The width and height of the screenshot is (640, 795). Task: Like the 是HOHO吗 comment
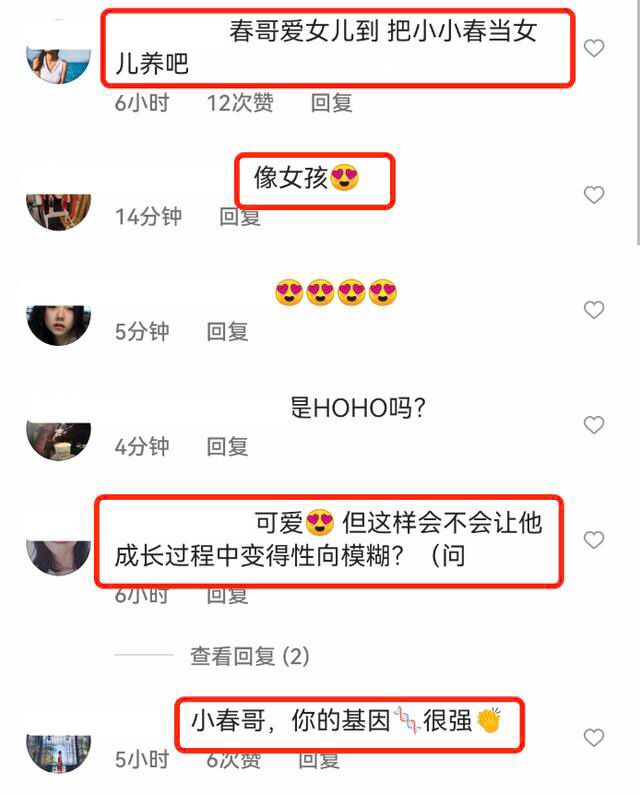point(594,425)
